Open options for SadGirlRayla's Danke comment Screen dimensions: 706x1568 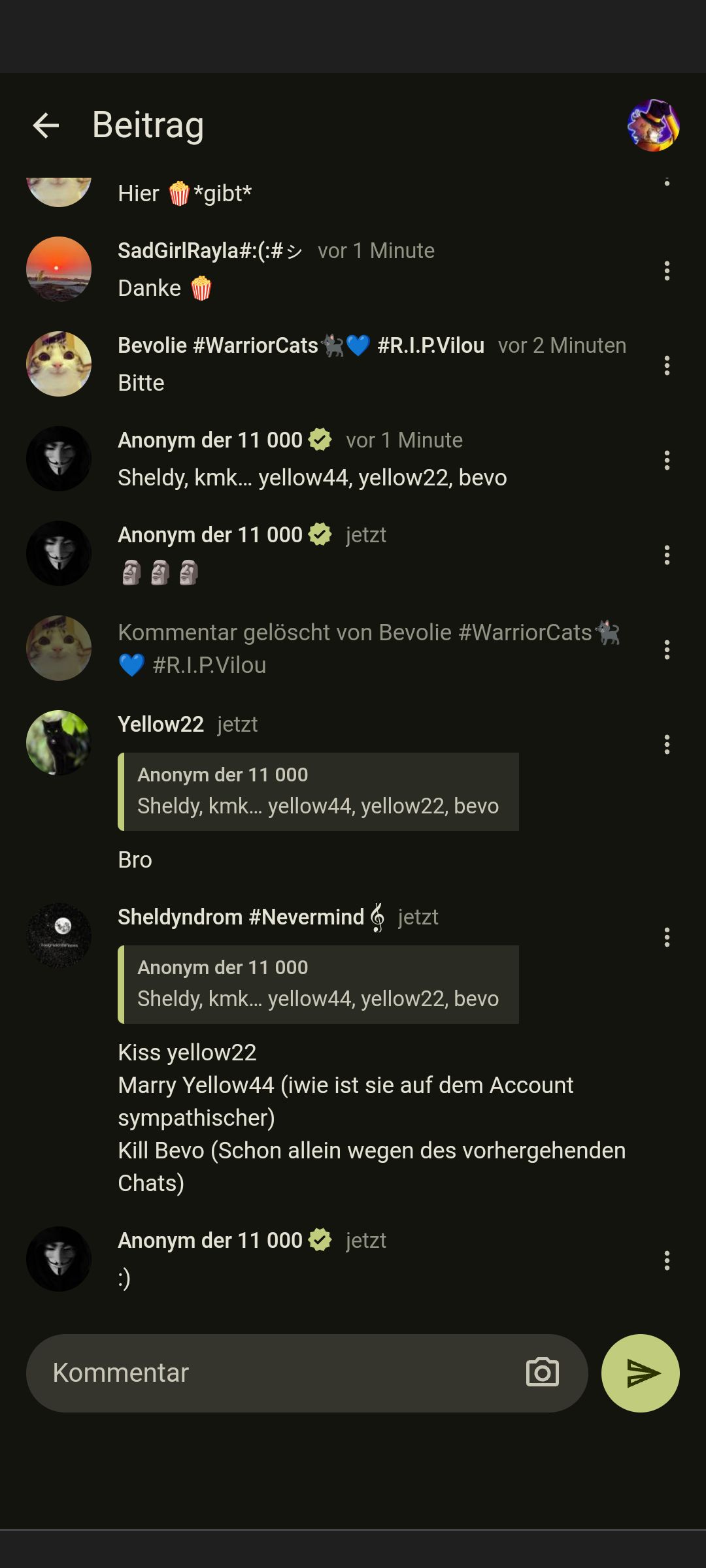pos(667,270)
